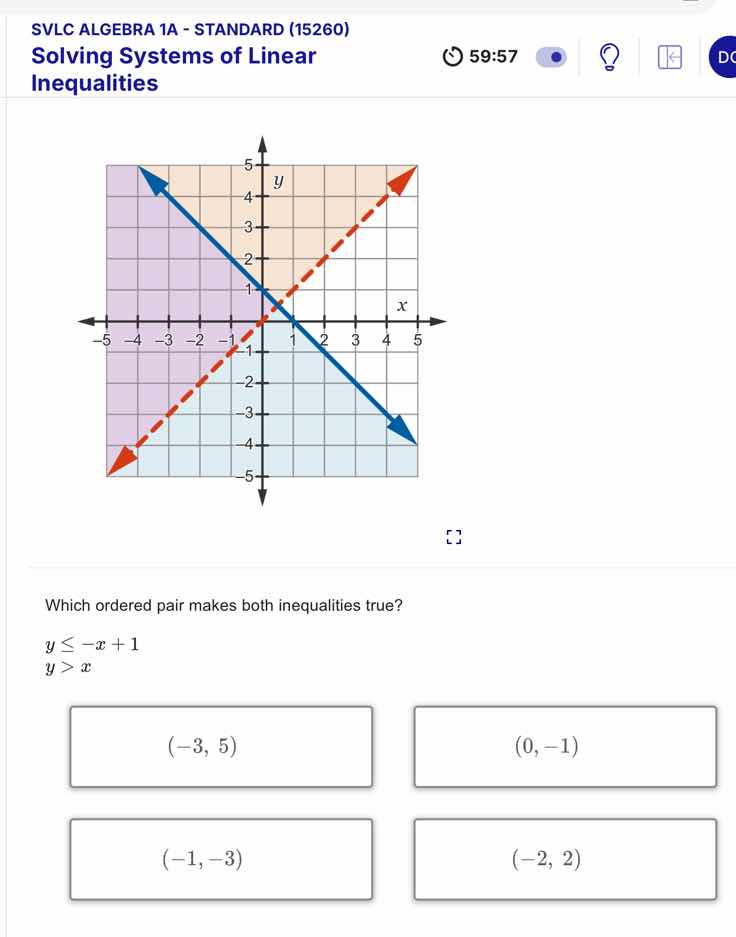Screen dimensions: 736x937
Task: Choose the ordered pair (-1, -3)
Action: (x=220, y=859)
